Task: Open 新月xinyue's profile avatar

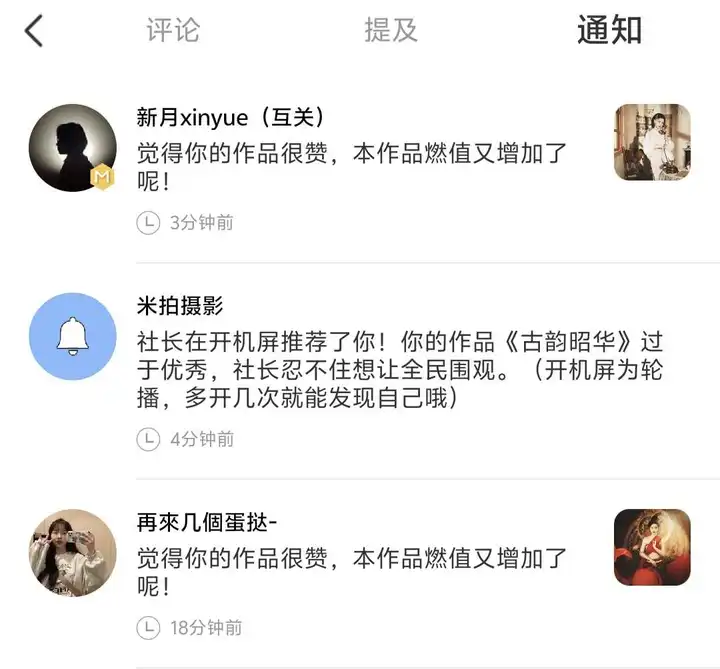Action: (x=72, y=148)
